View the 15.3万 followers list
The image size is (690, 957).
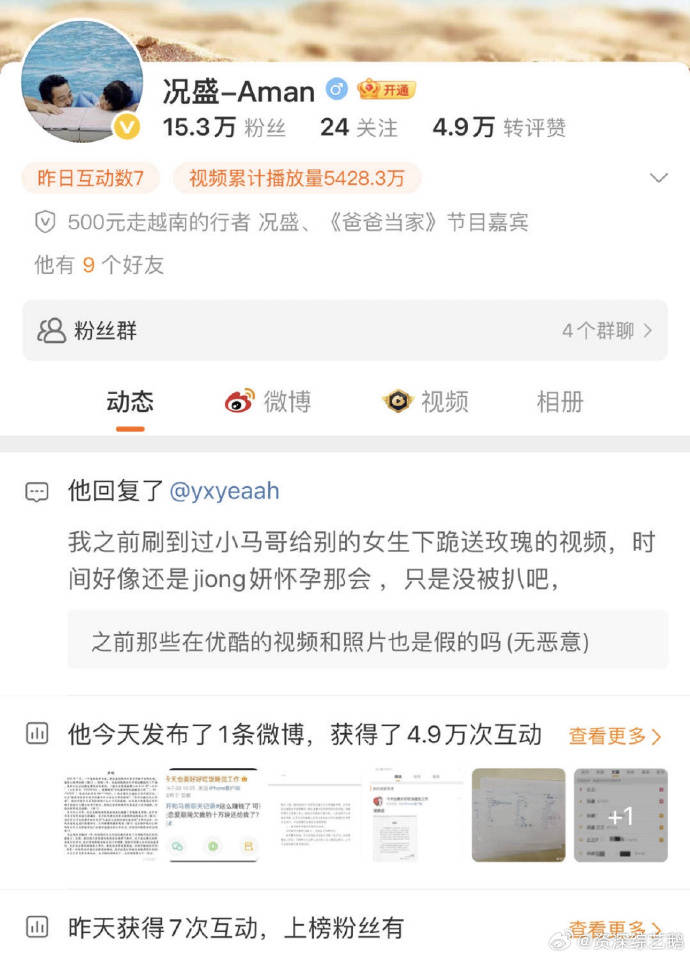point(212,127)
